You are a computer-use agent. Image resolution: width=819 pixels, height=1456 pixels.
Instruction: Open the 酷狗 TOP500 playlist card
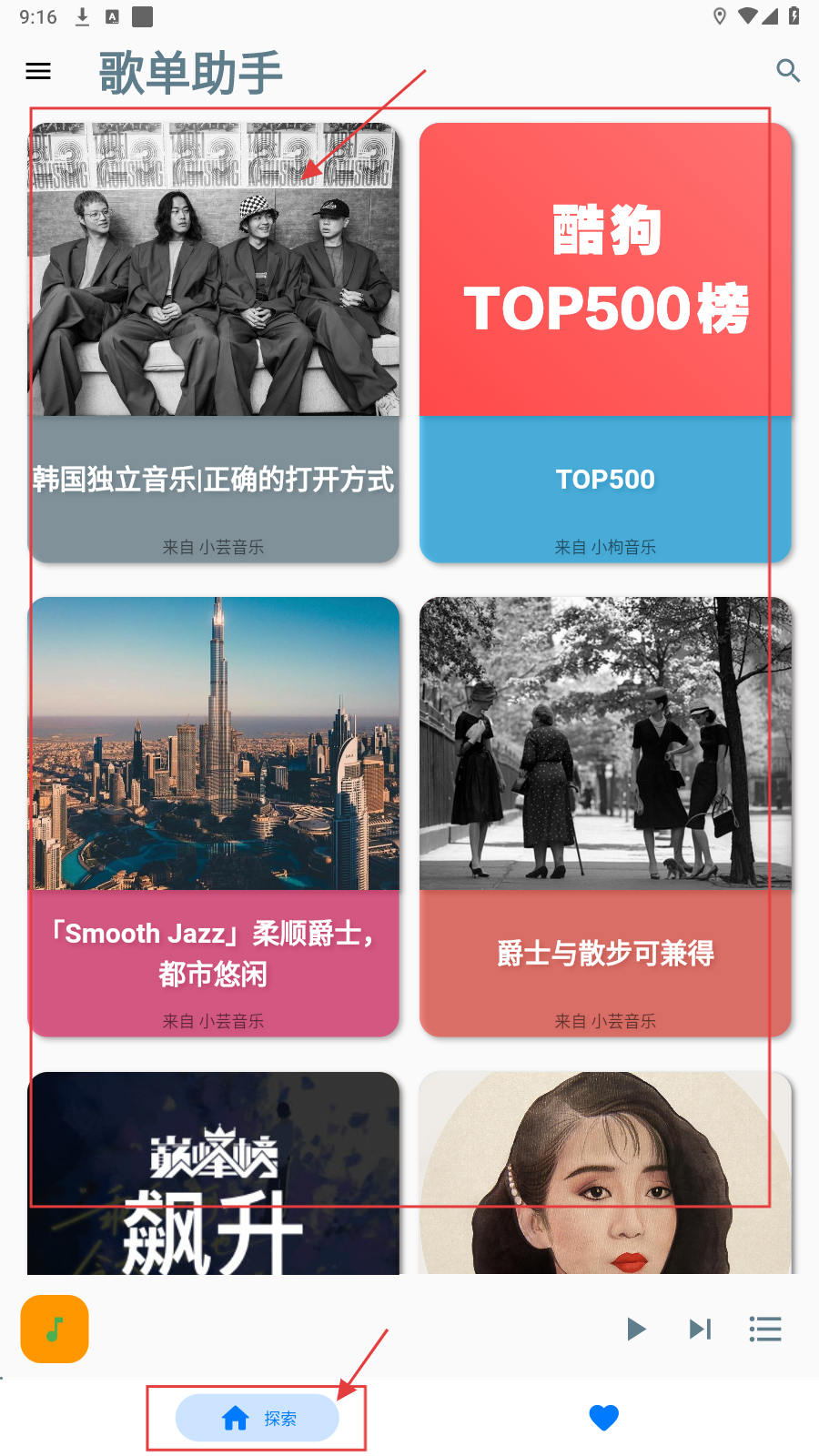[x=605, y=342]
